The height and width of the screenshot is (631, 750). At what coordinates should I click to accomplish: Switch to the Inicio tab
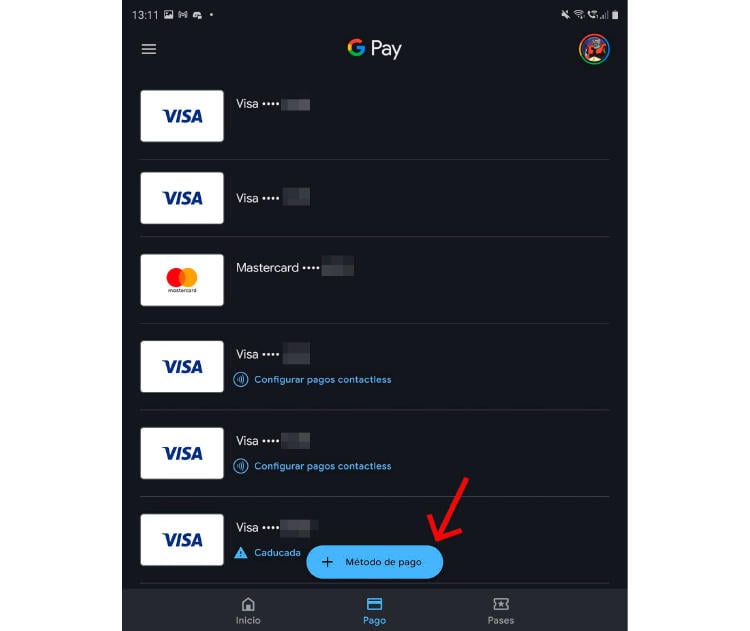click(248, 610)
